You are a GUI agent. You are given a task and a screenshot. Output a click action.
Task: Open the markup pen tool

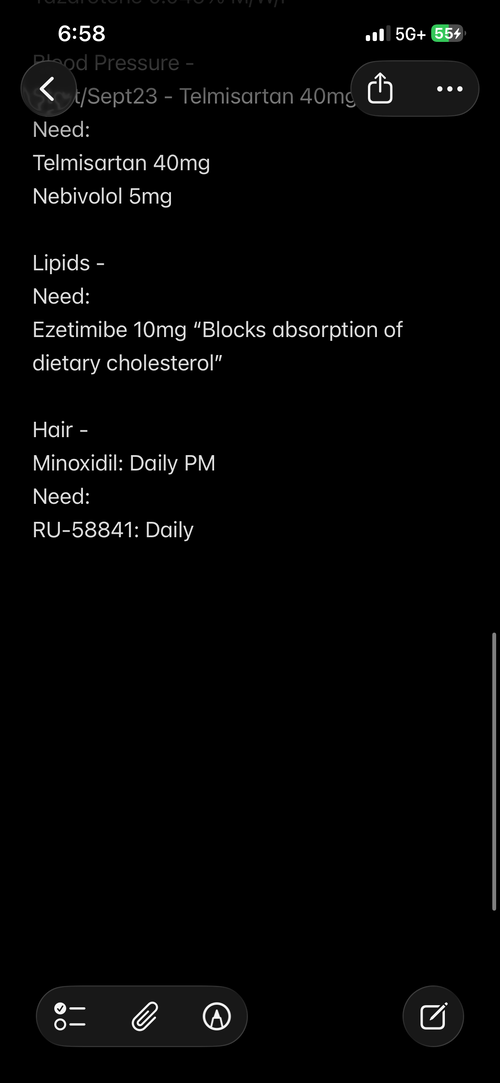217,1016
